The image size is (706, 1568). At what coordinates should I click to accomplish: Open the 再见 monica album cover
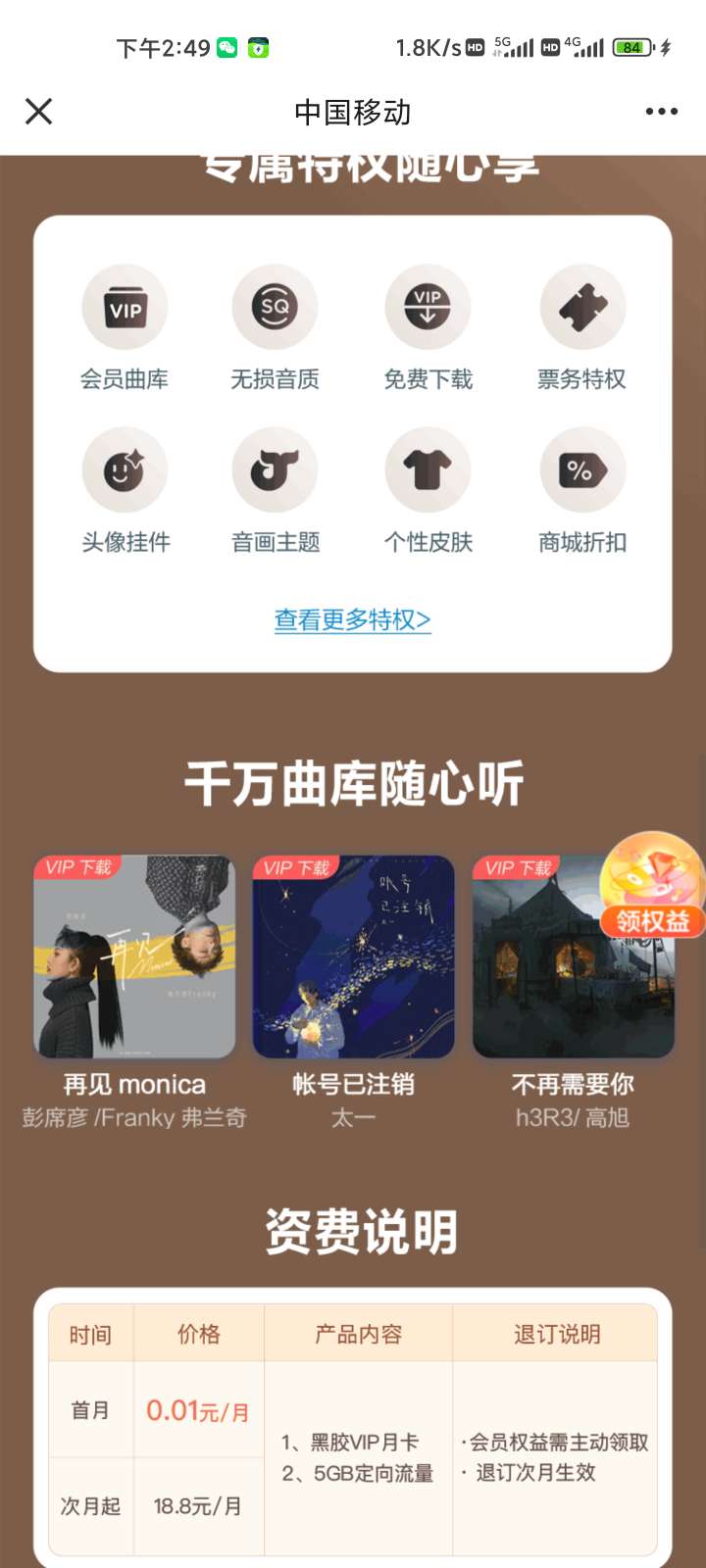(x=135, y=957)
